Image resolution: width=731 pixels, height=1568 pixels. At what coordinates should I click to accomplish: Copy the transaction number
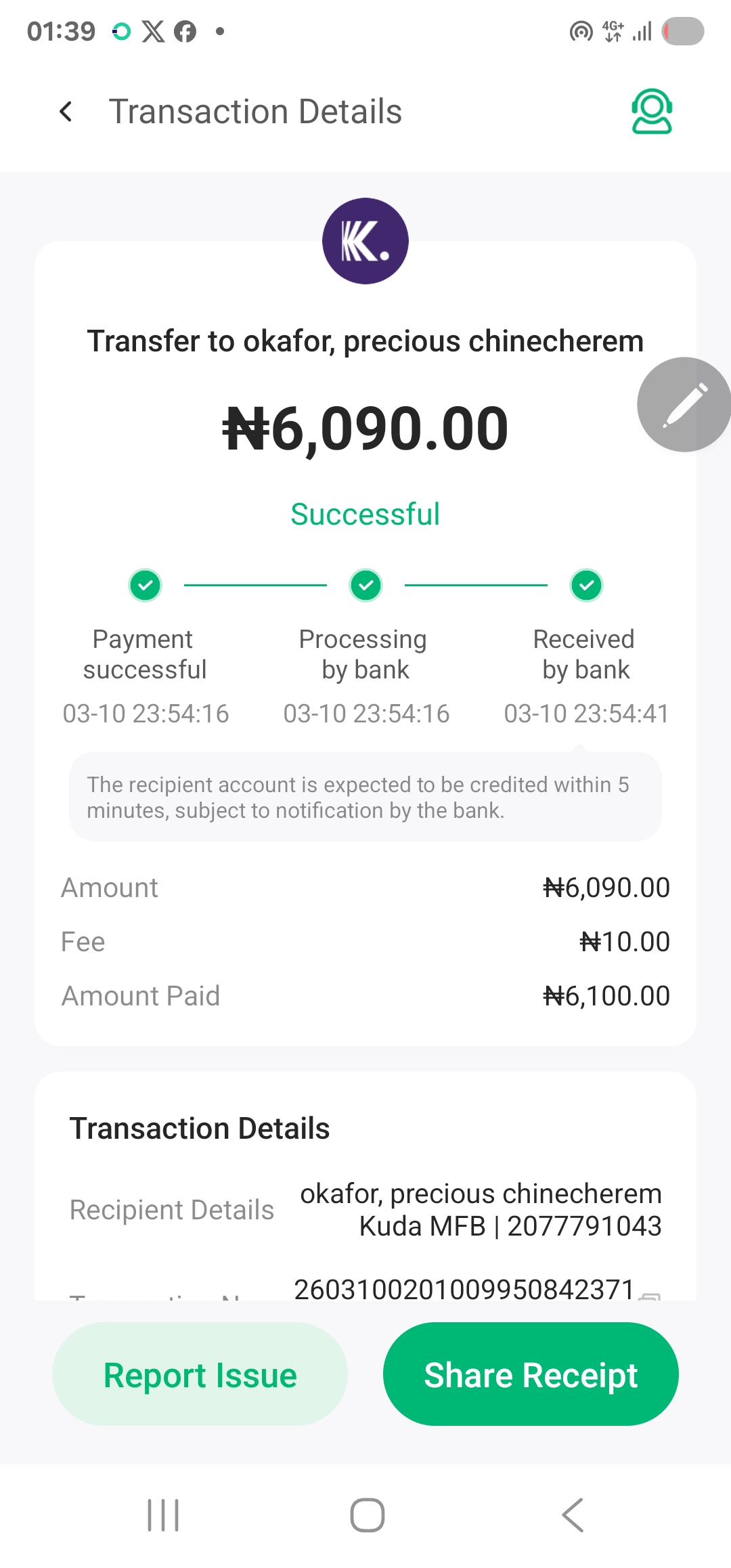coord(650,1294)
